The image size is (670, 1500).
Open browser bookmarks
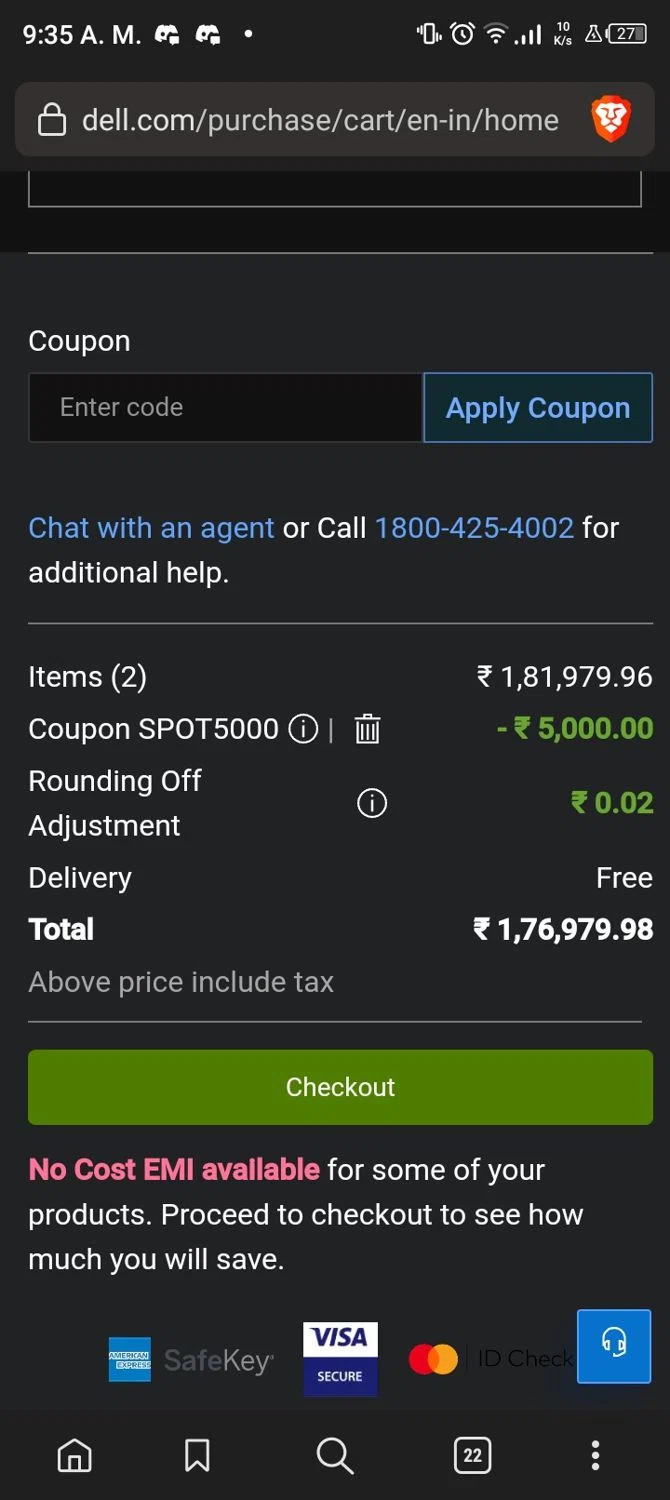point(197,1455)
